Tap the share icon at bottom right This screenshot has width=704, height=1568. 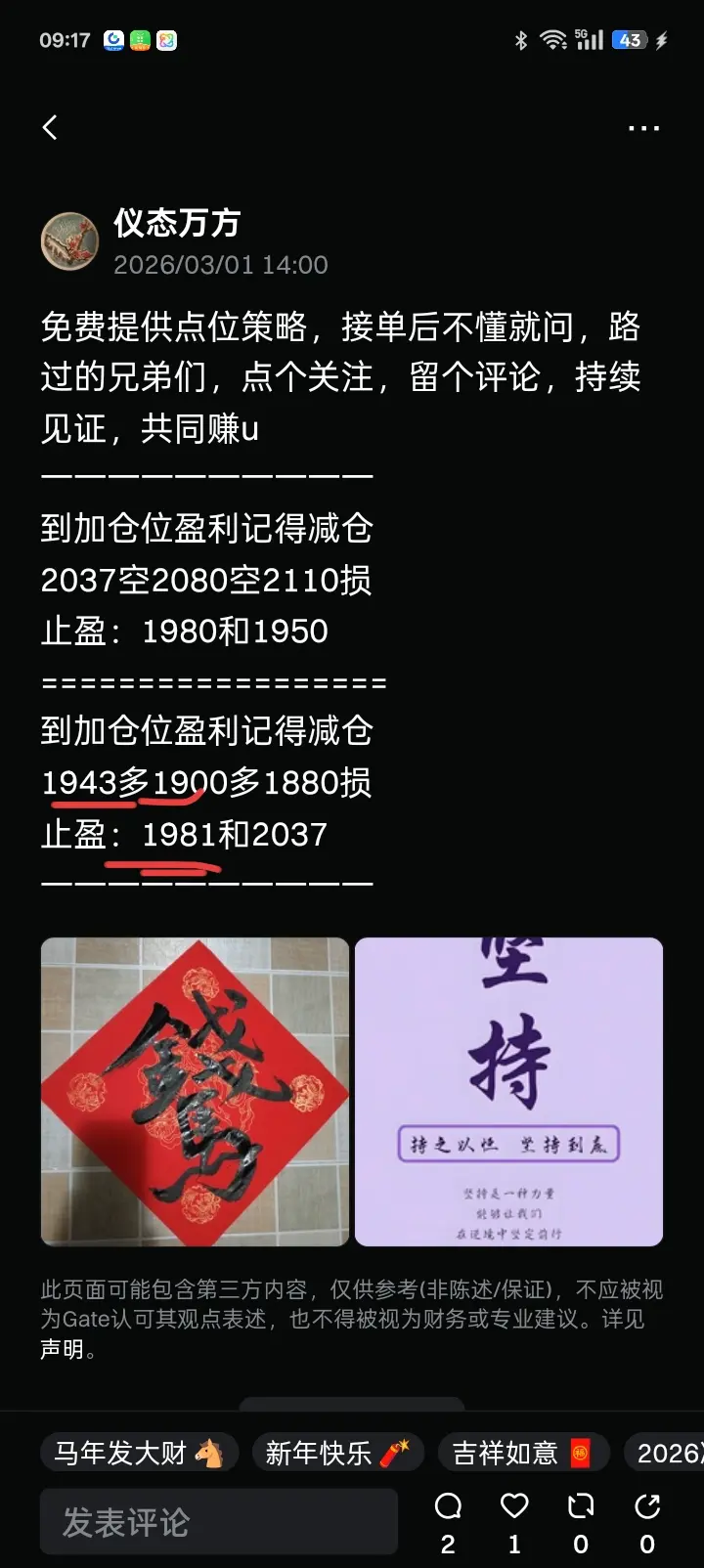[645, 1508]
